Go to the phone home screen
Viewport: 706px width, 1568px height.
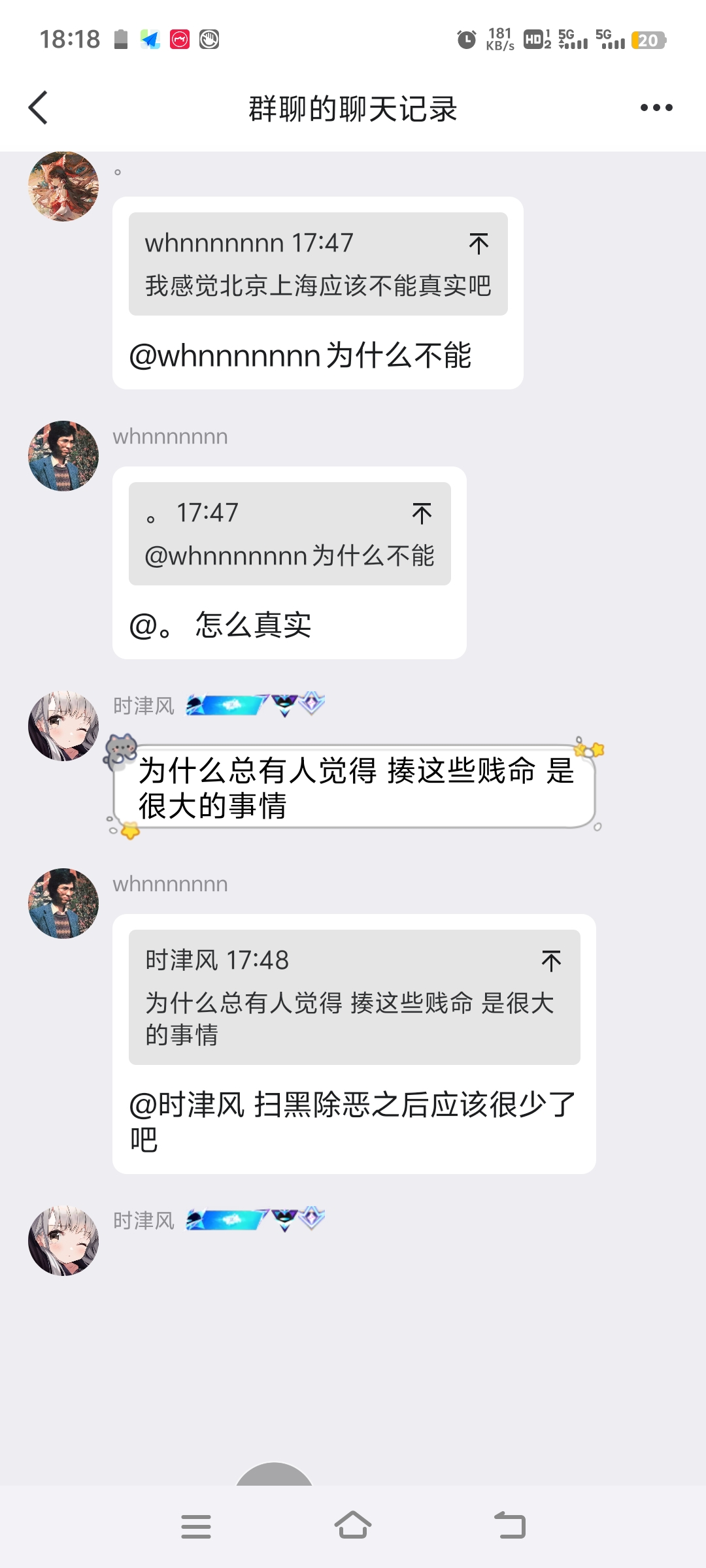point(353,1527)
